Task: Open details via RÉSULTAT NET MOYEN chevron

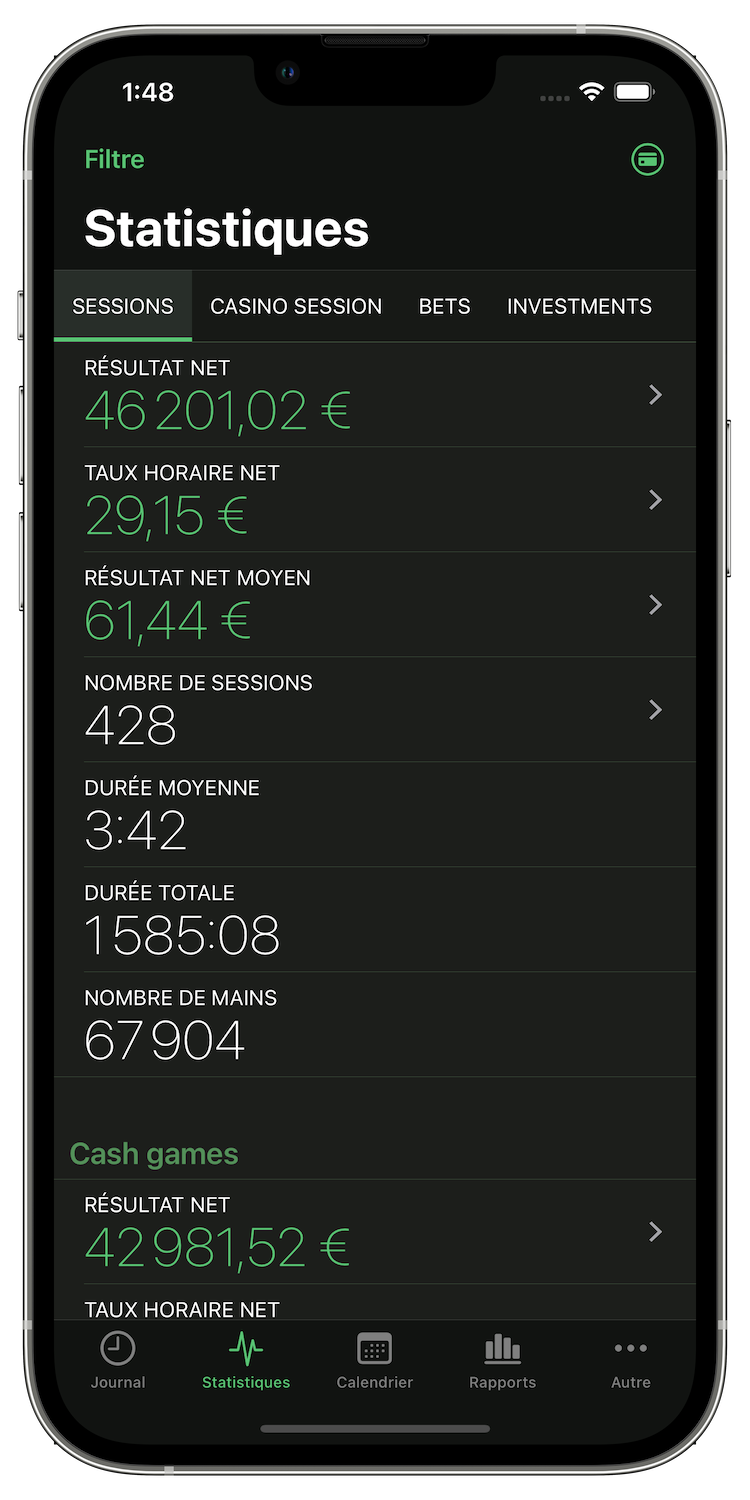Action: click(655, 605)
